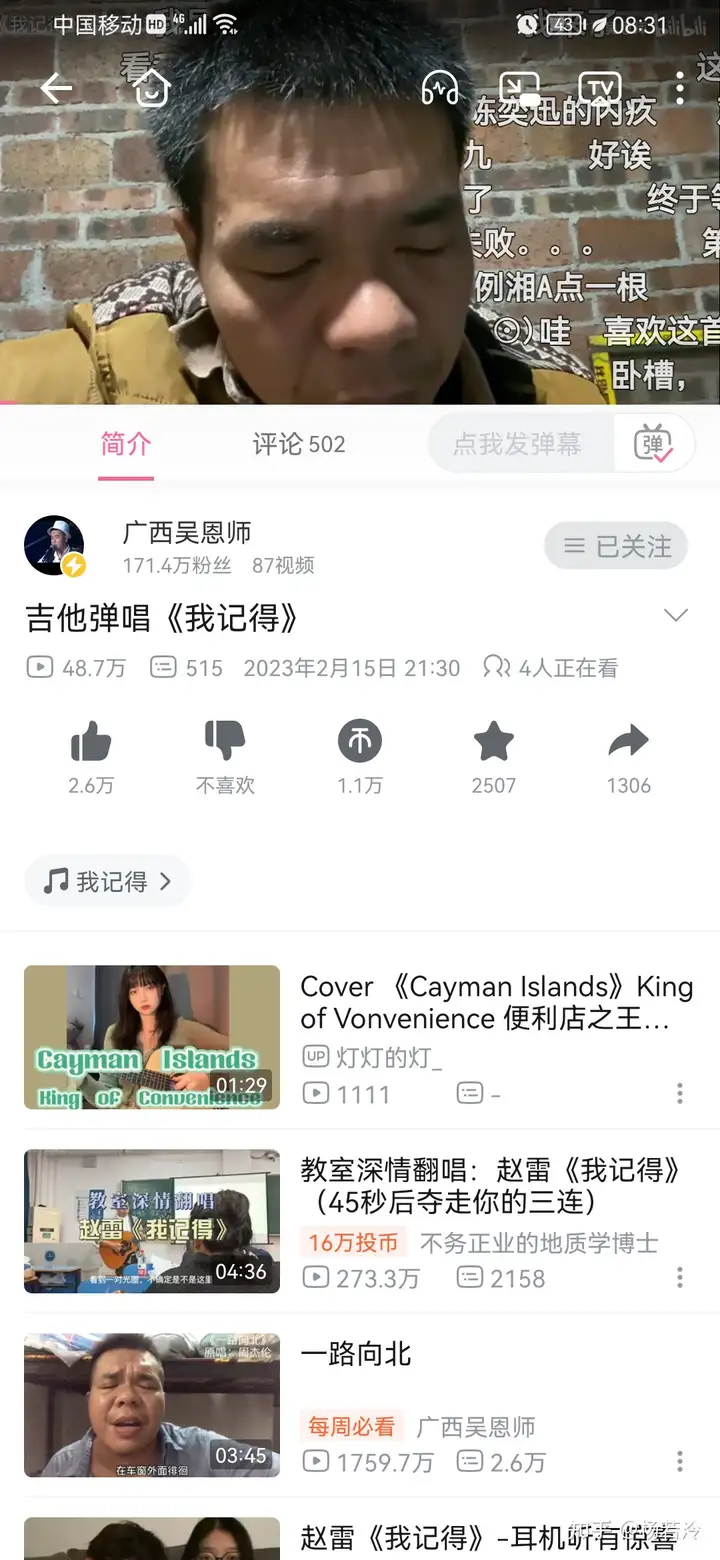Add the video to favorites
This screenshot has height=1560, width=720.
point(494,743)
